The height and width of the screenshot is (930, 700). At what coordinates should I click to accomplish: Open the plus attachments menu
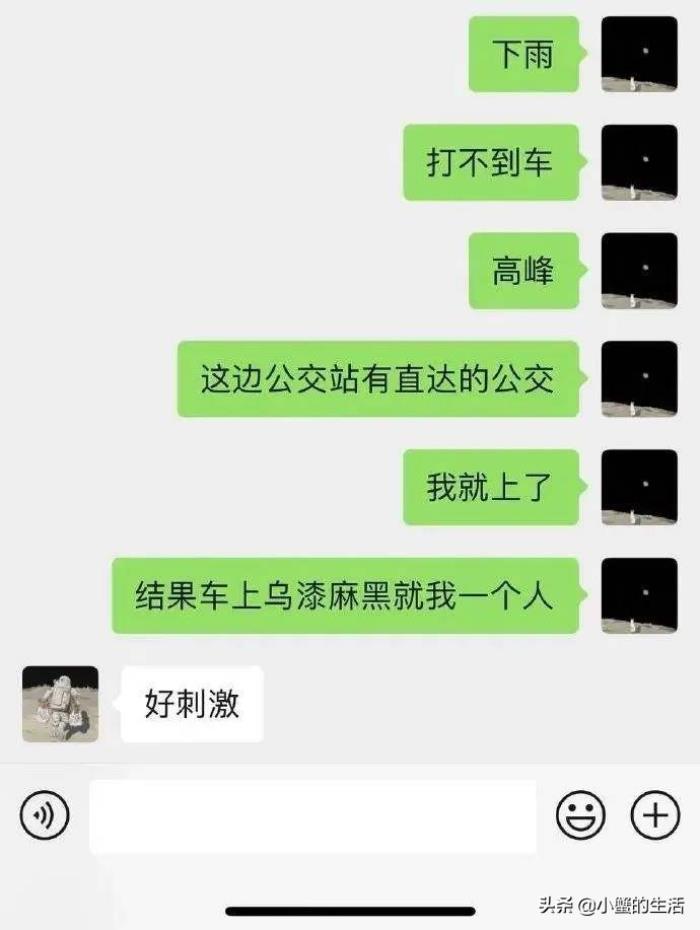click(655, 817)
